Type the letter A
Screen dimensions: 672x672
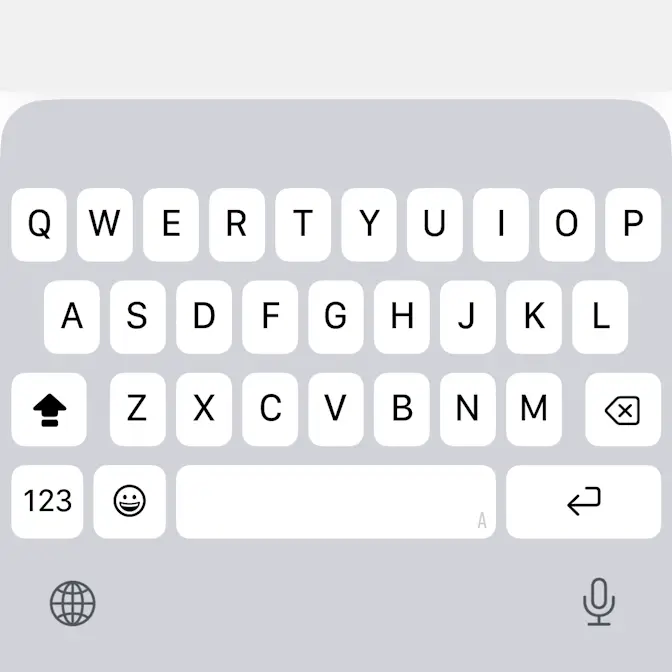pyautogui.click(x=72, y=316)
